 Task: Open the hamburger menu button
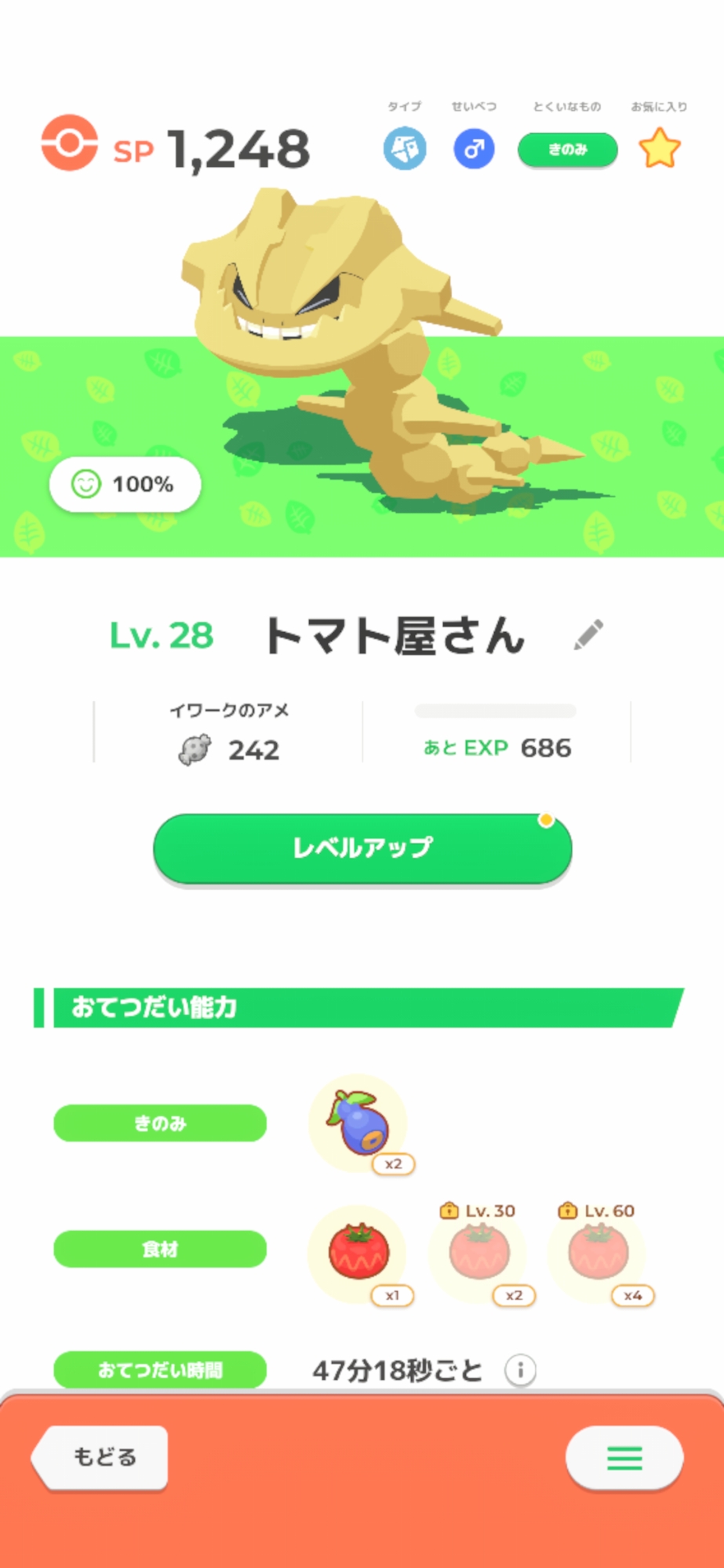click(x=624, y=1457)
